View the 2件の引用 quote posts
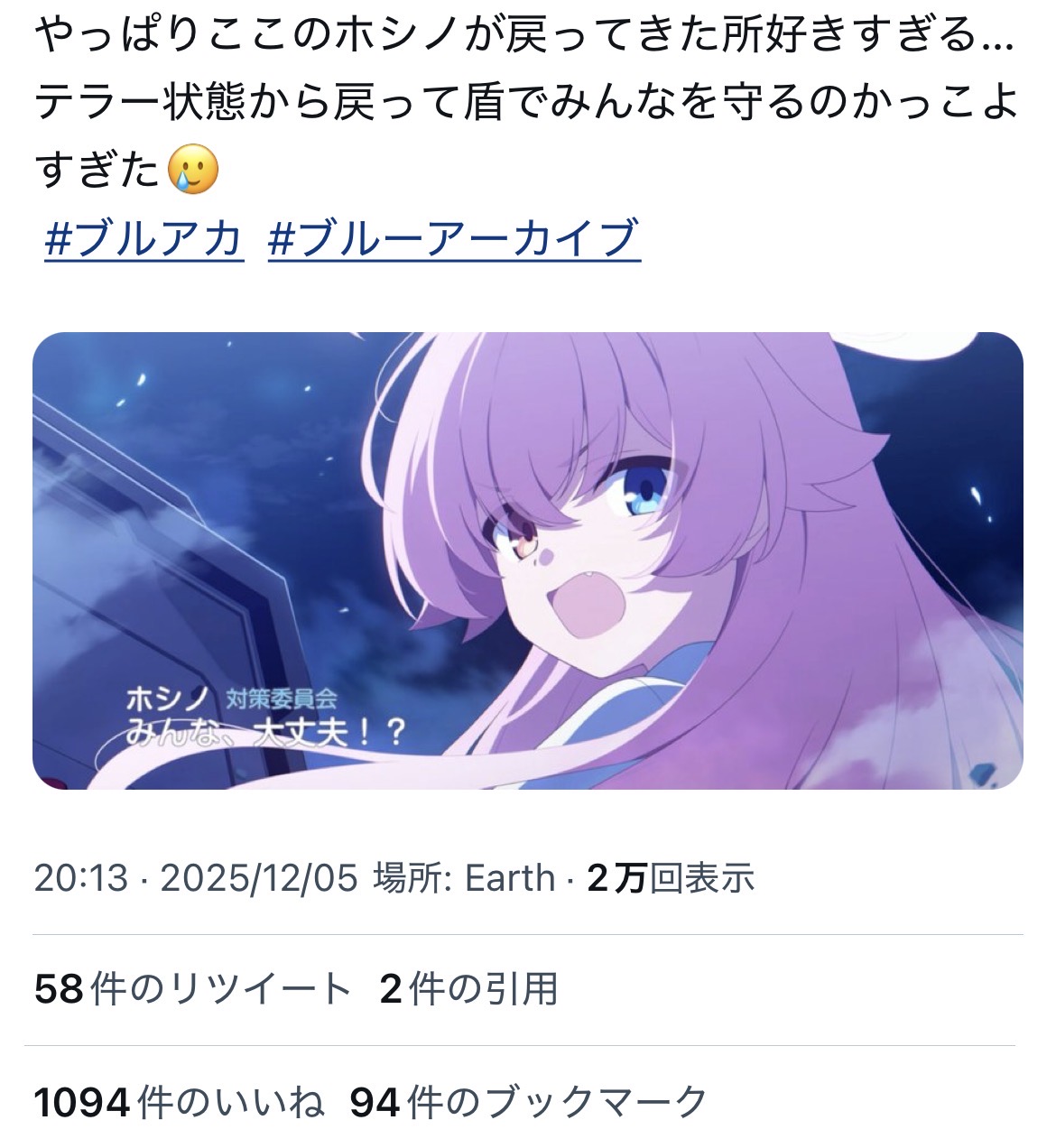The image size is (1056, 1148). point(468,989)
